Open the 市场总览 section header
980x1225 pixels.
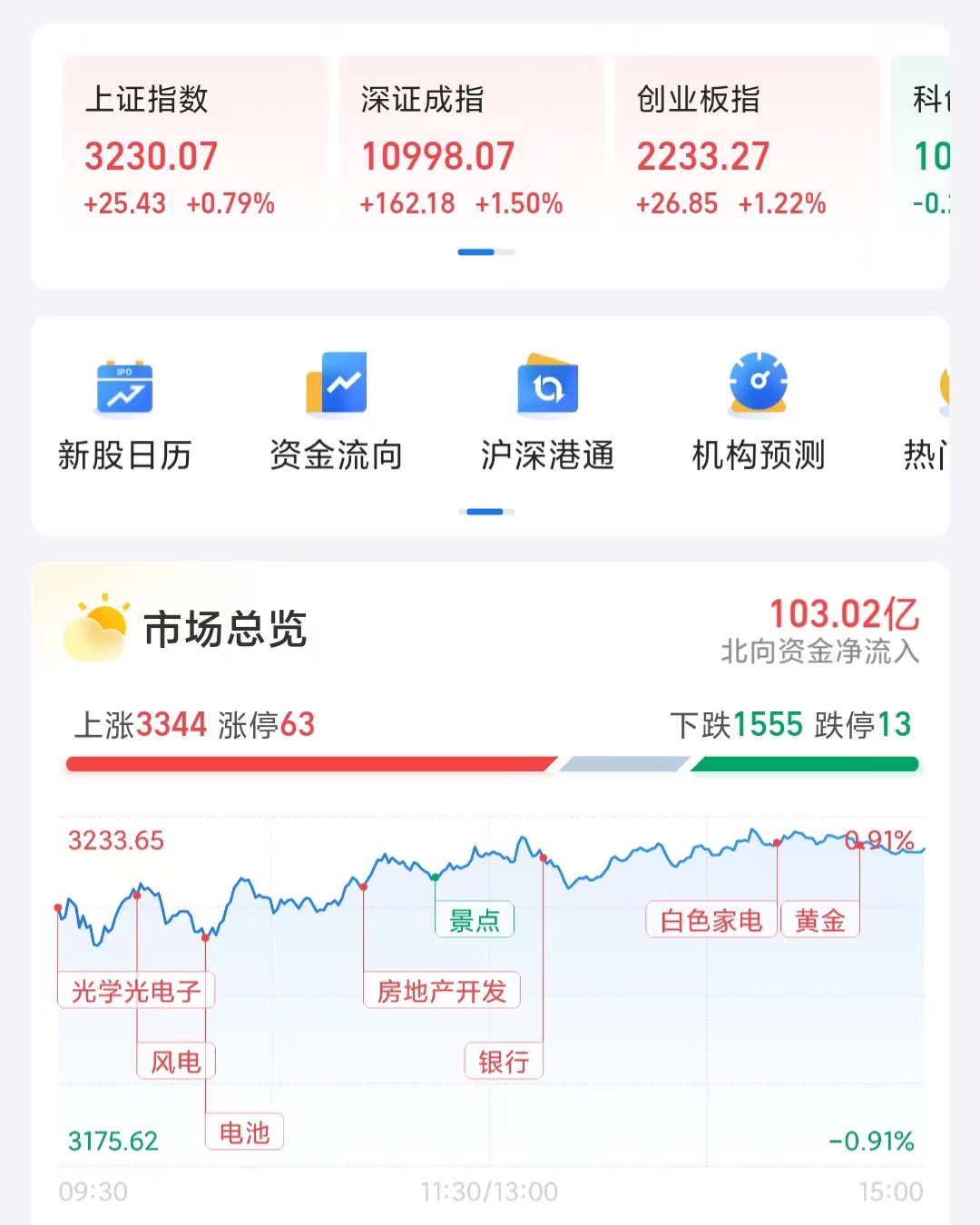point(227,628)
